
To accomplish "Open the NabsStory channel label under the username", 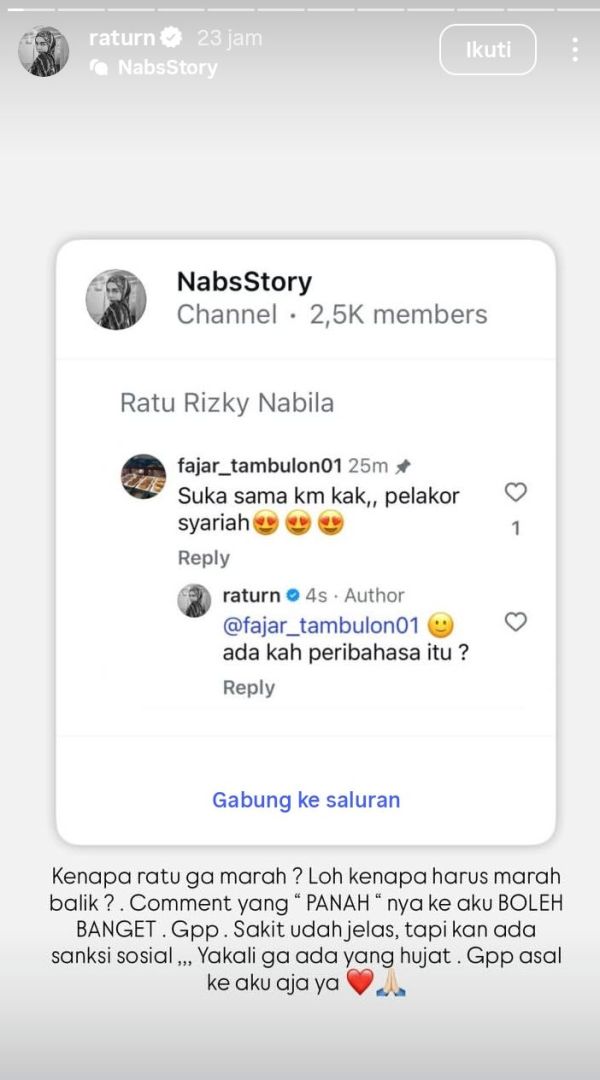I will point(166,68).
